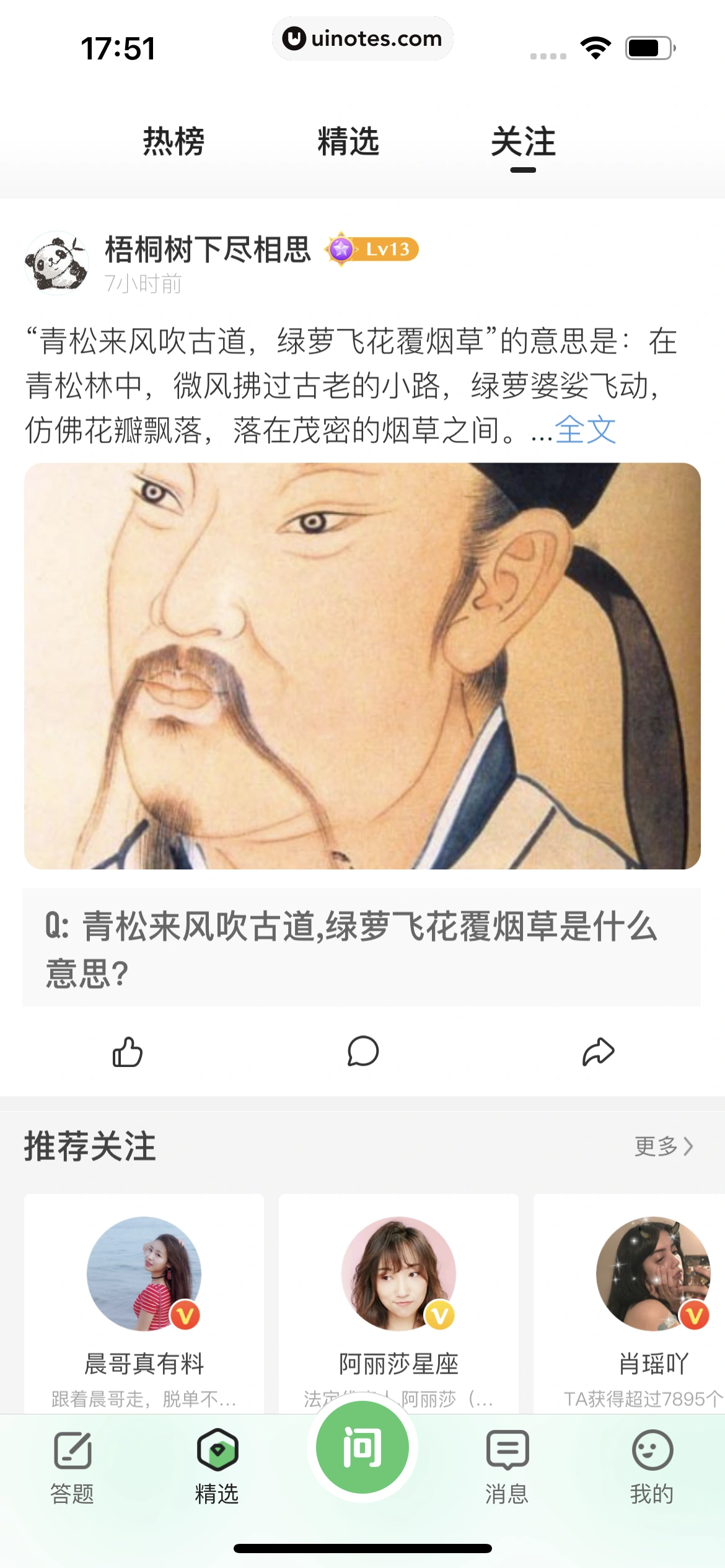
Task: Like the post with thumbs-up icon
Action: point(128,1052)
